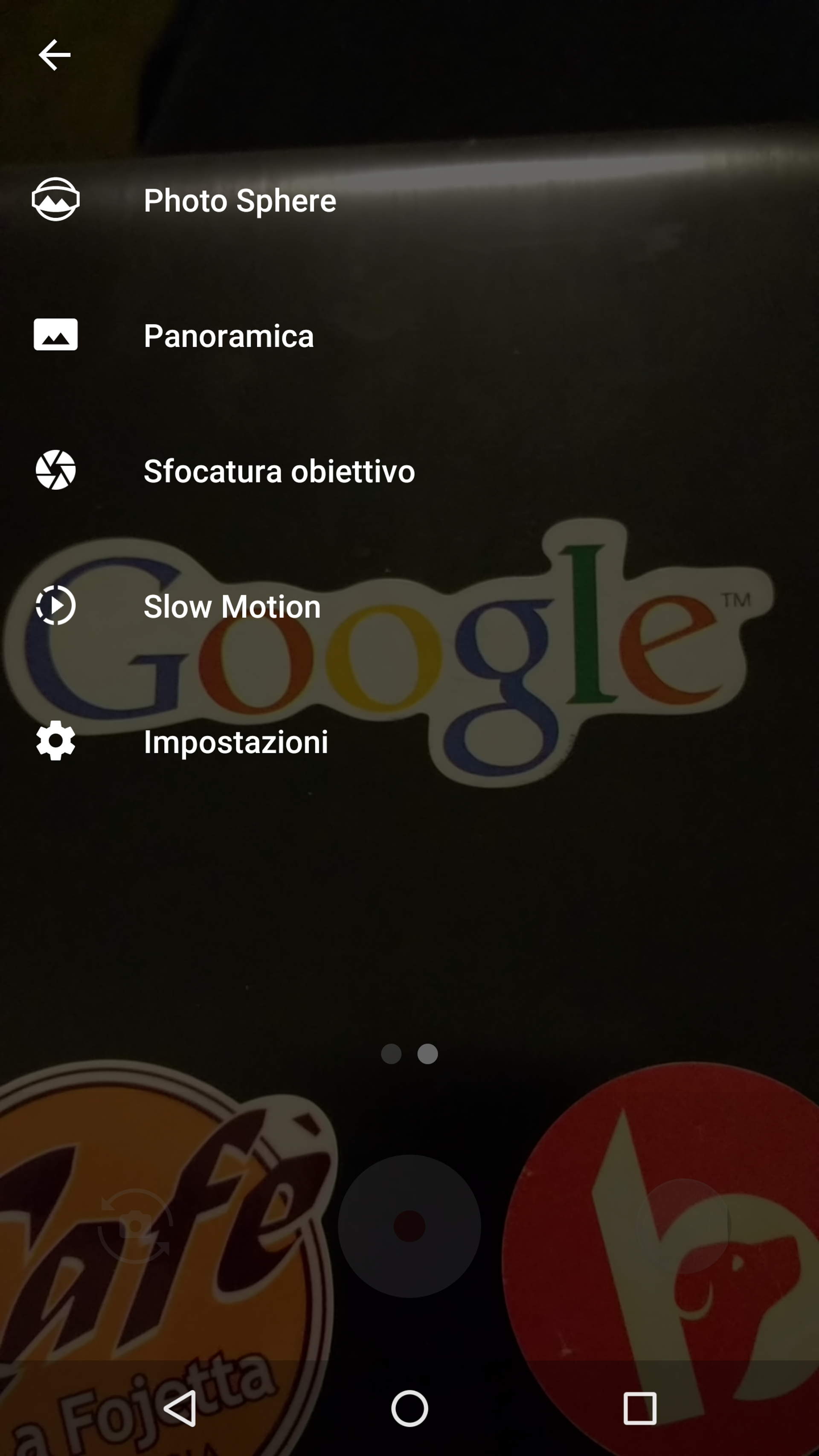This screenshot has width=819, height=1456.
Task: Open Panoramica mode
Action: pos(409,335)
